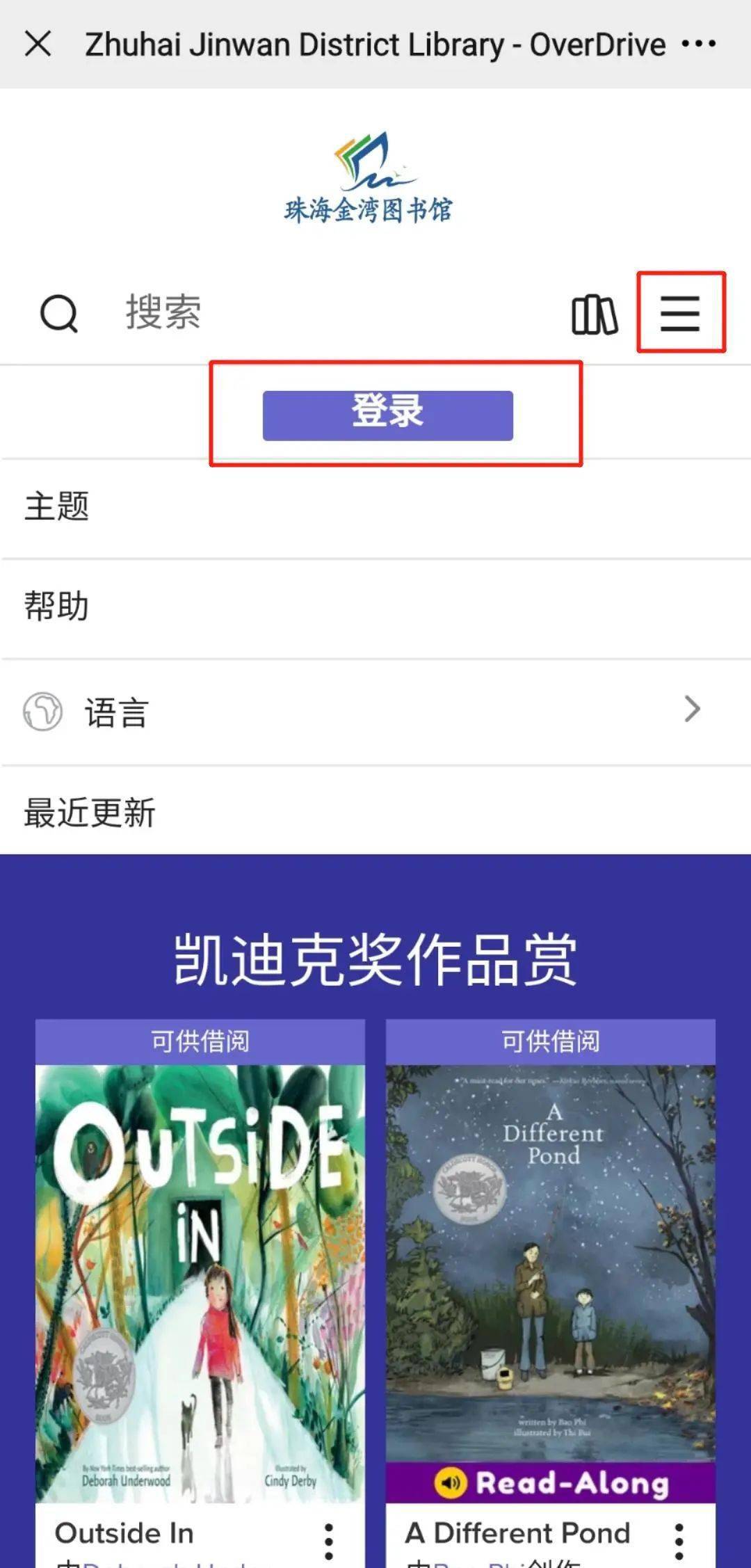This screenshot has height=1568, width=751.
Task: Open more options for Outside In
Action: (x=329, y=1541)
